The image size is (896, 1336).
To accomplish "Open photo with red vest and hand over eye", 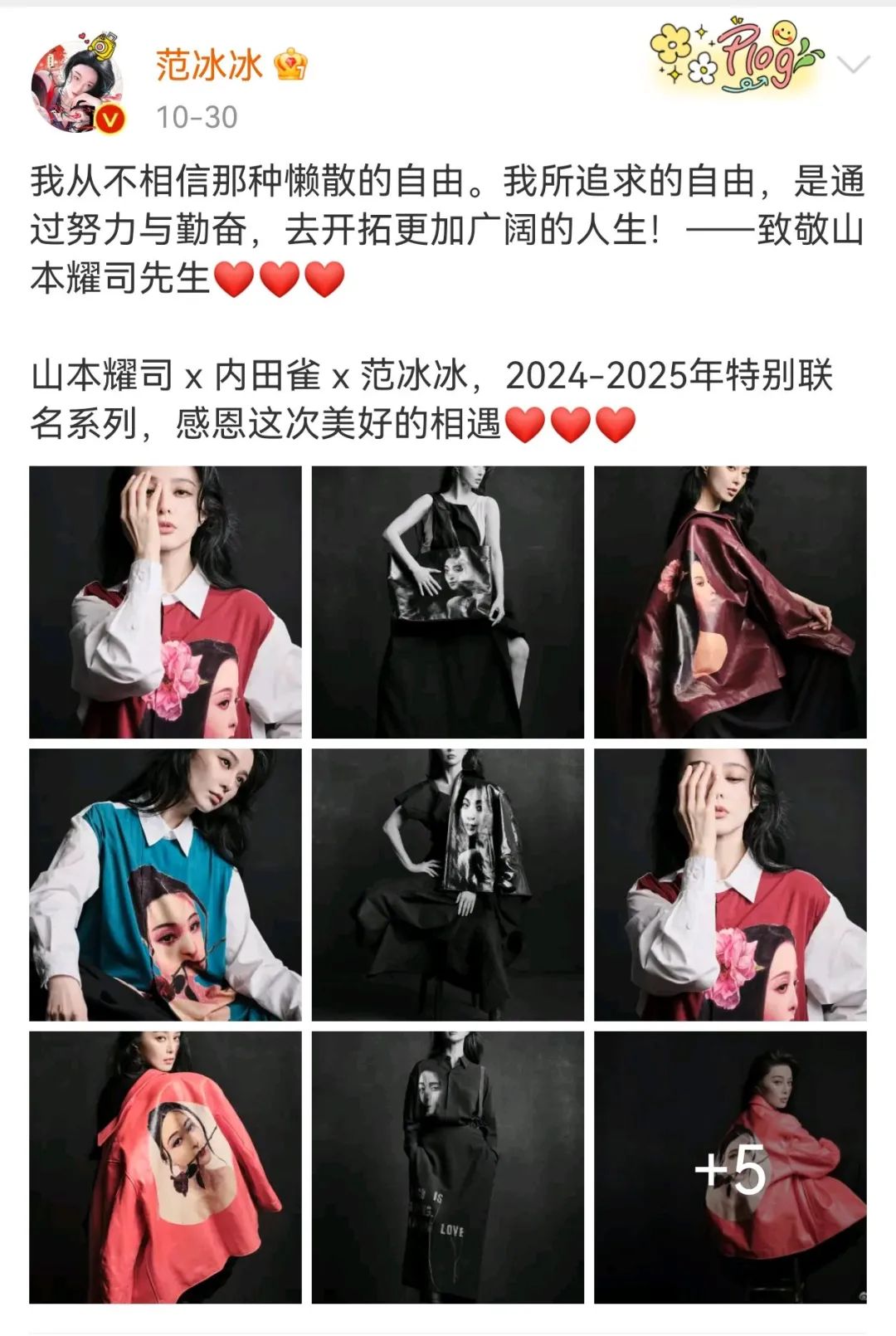I will (165, 602).
